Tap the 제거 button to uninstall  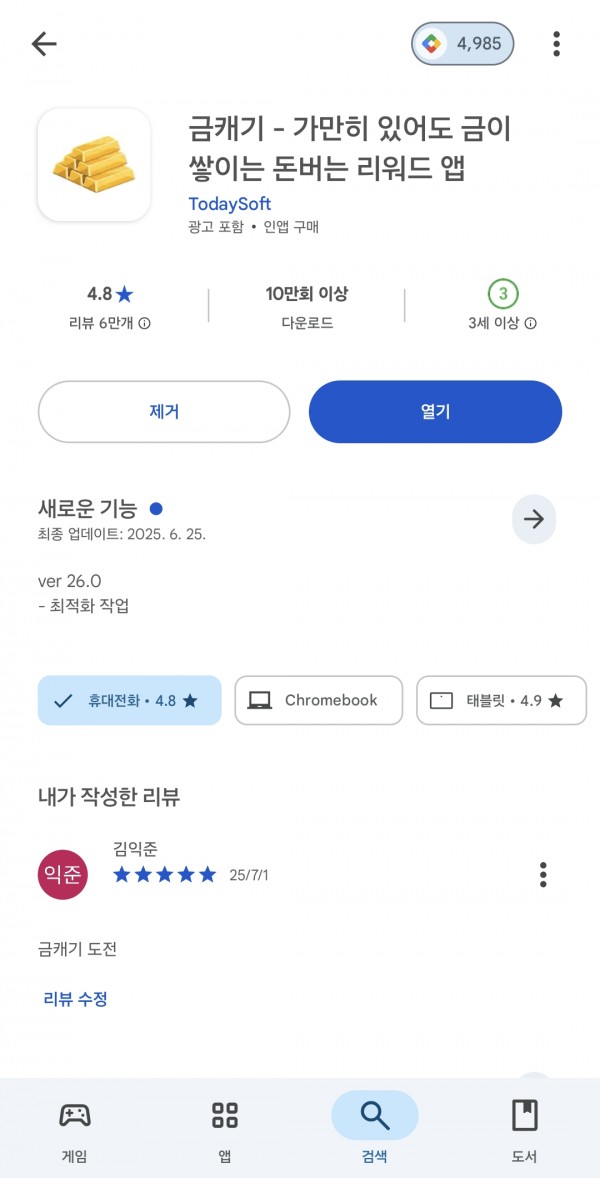coord(164,412)
